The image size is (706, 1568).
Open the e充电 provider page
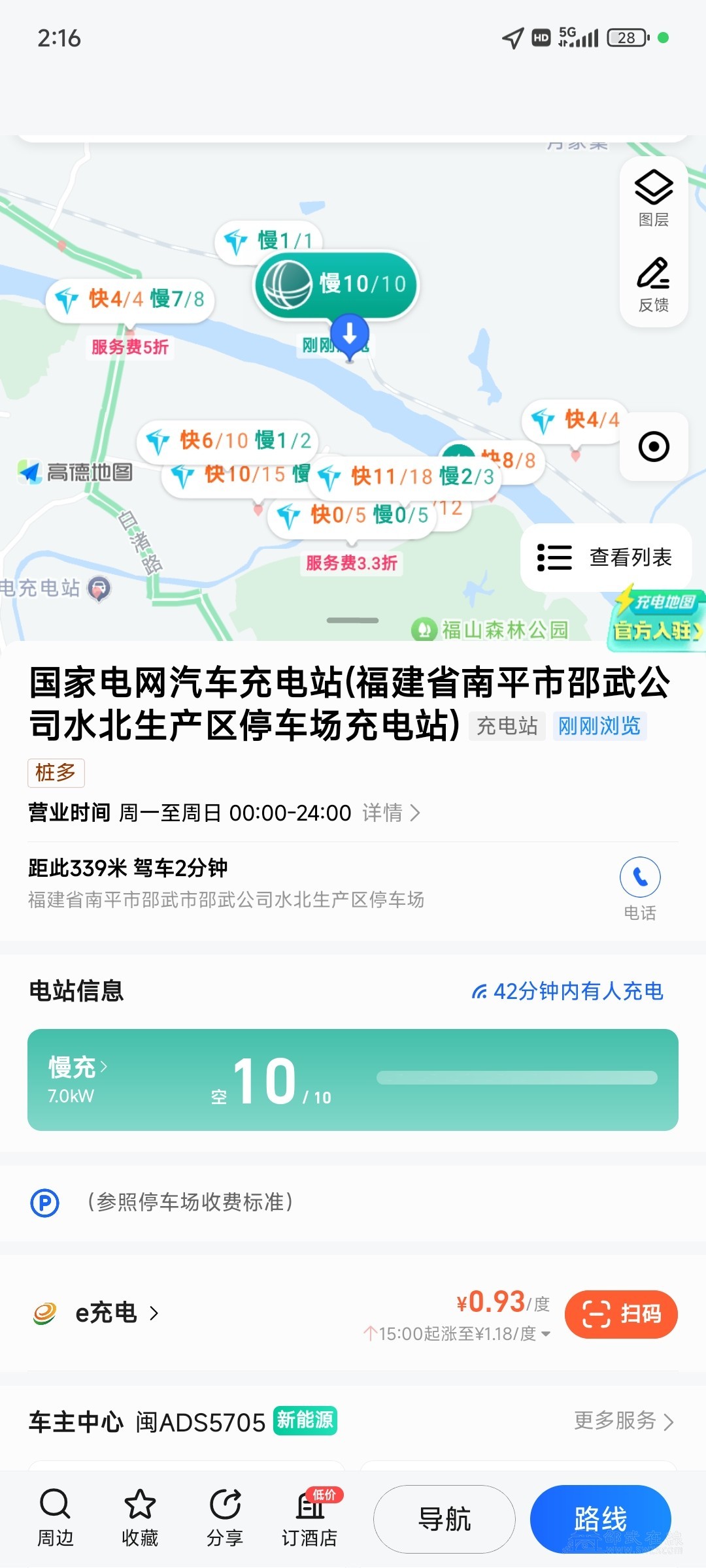click(116, 1313)
